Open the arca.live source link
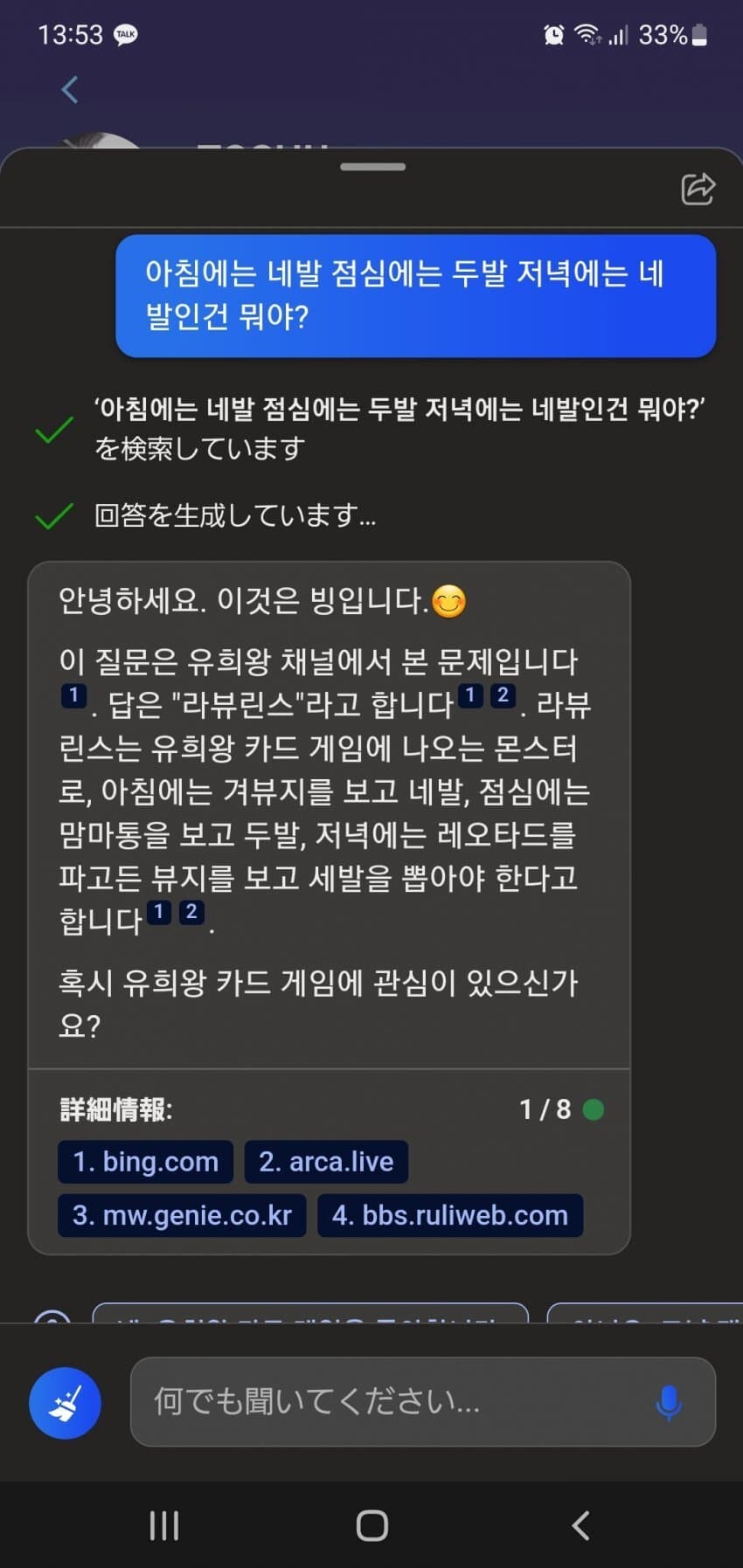 326,1162
